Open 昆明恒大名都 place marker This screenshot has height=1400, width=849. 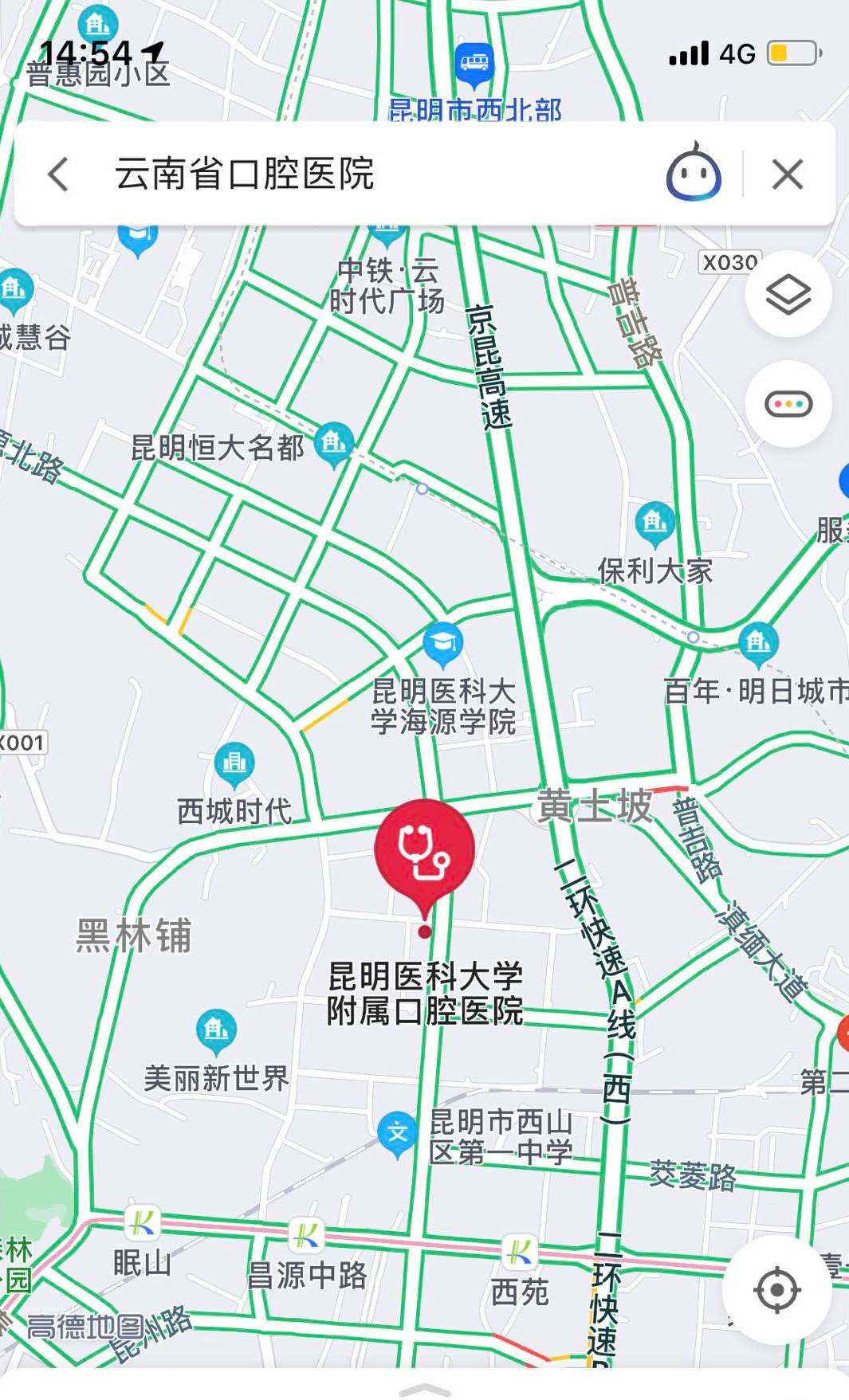[333, 443]
